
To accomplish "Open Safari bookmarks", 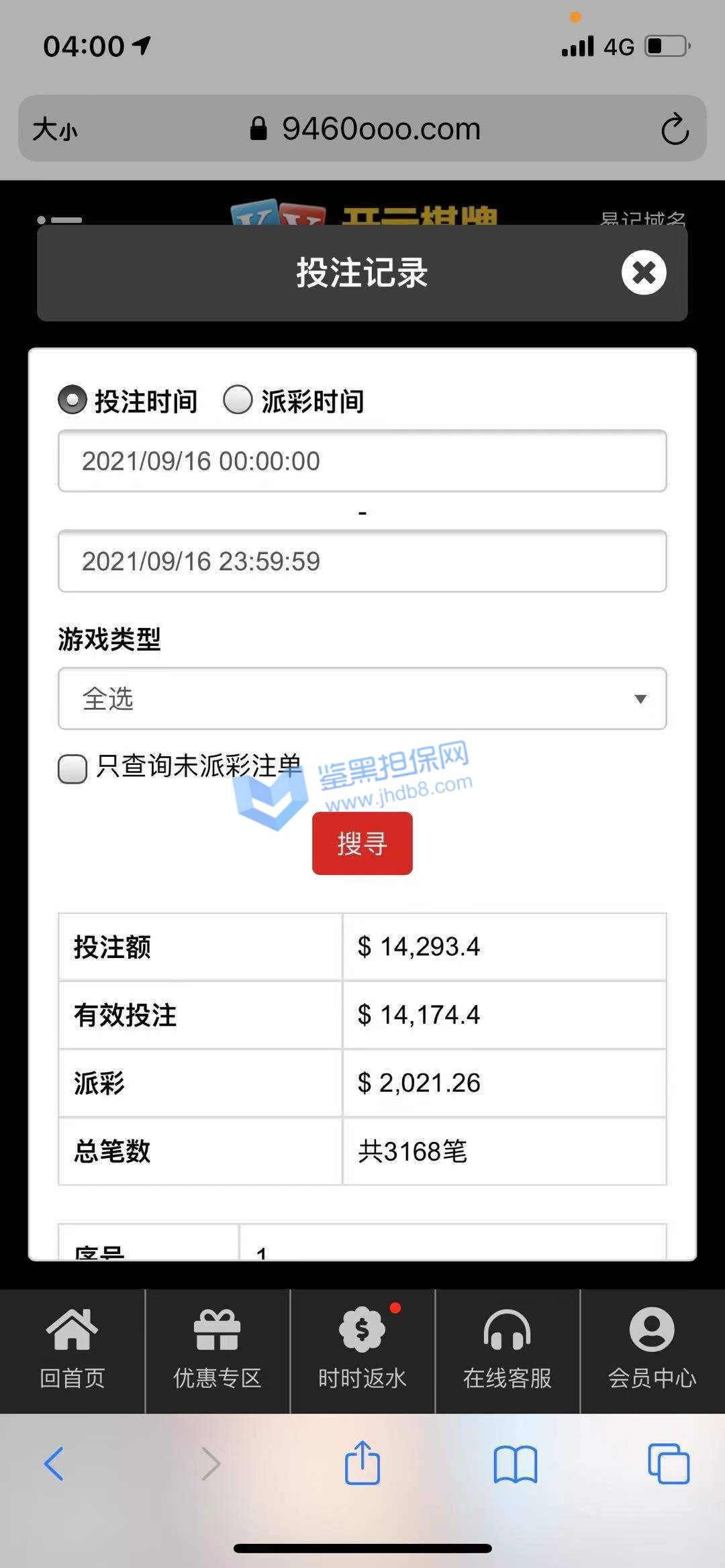I will click(515, 1463).
